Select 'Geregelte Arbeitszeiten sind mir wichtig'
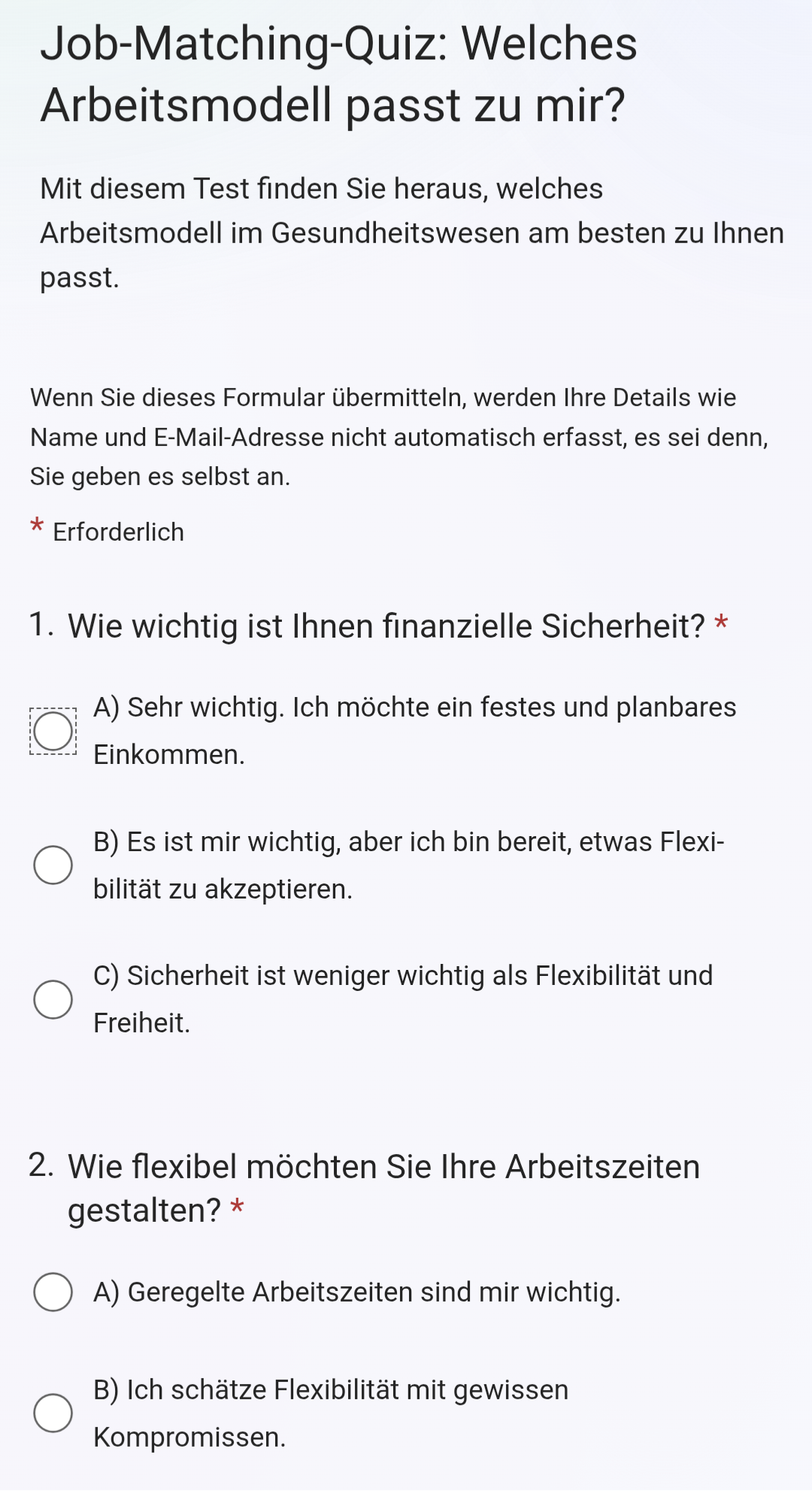The width and height of the screenshot is (812, 1491). 53,1292
